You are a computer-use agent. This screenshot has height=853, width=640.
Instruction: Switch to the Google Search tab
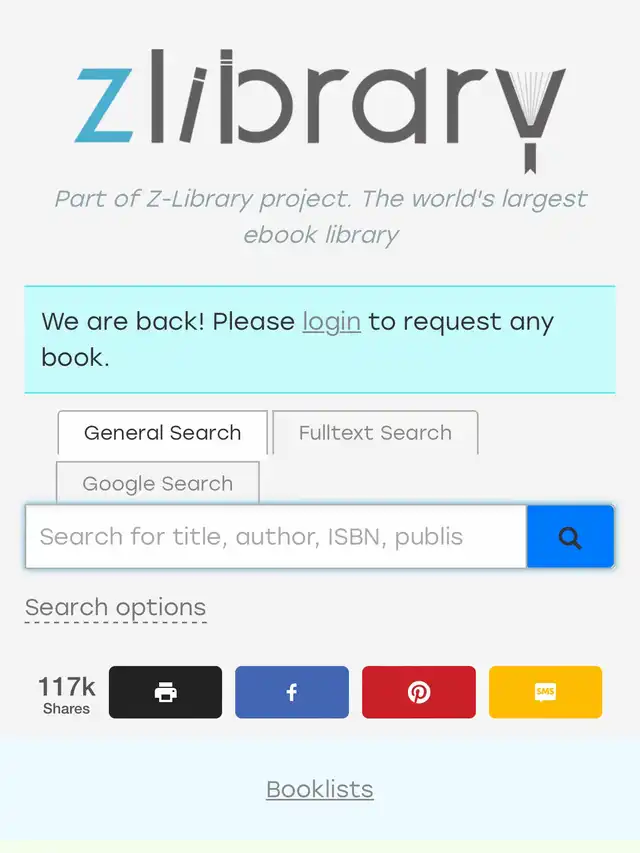pos(157,483)
